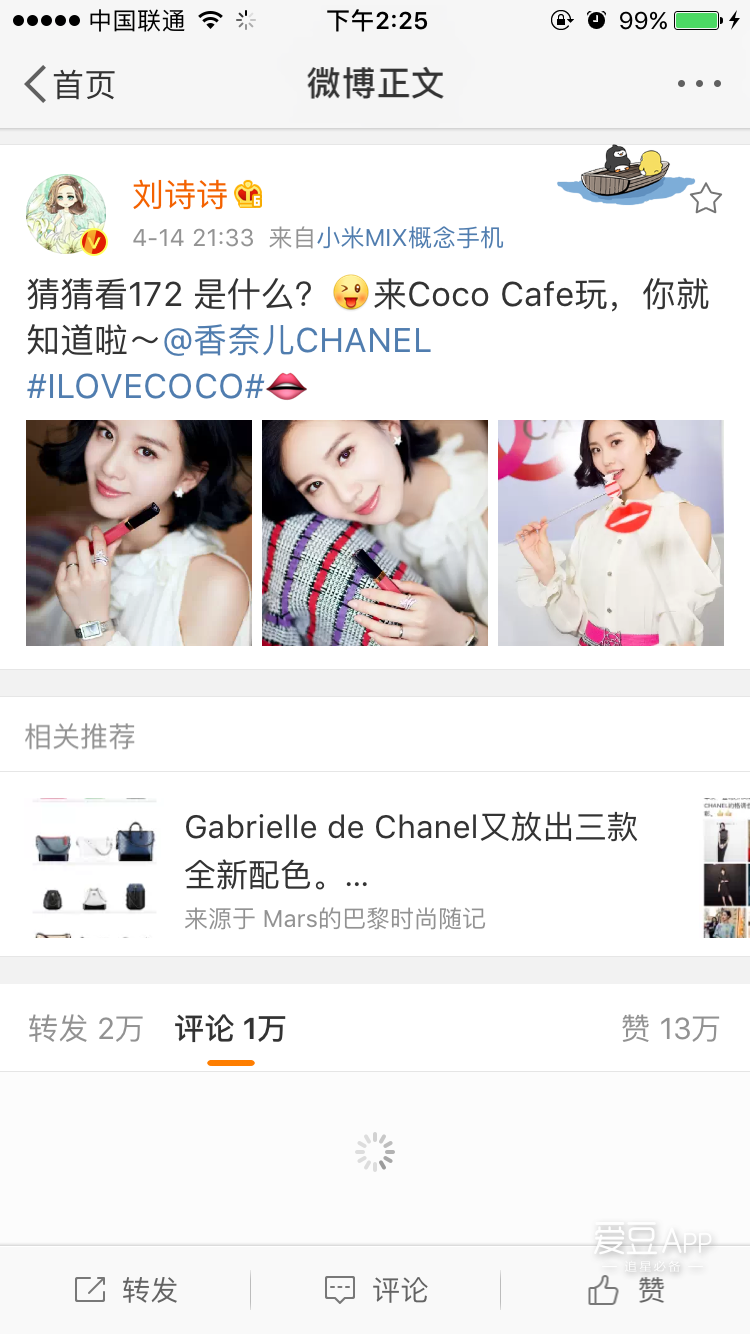Image resolution: width=750 pixels, height=1334 pixels.
Task: Go back to 首页
Action: (68, 84)
